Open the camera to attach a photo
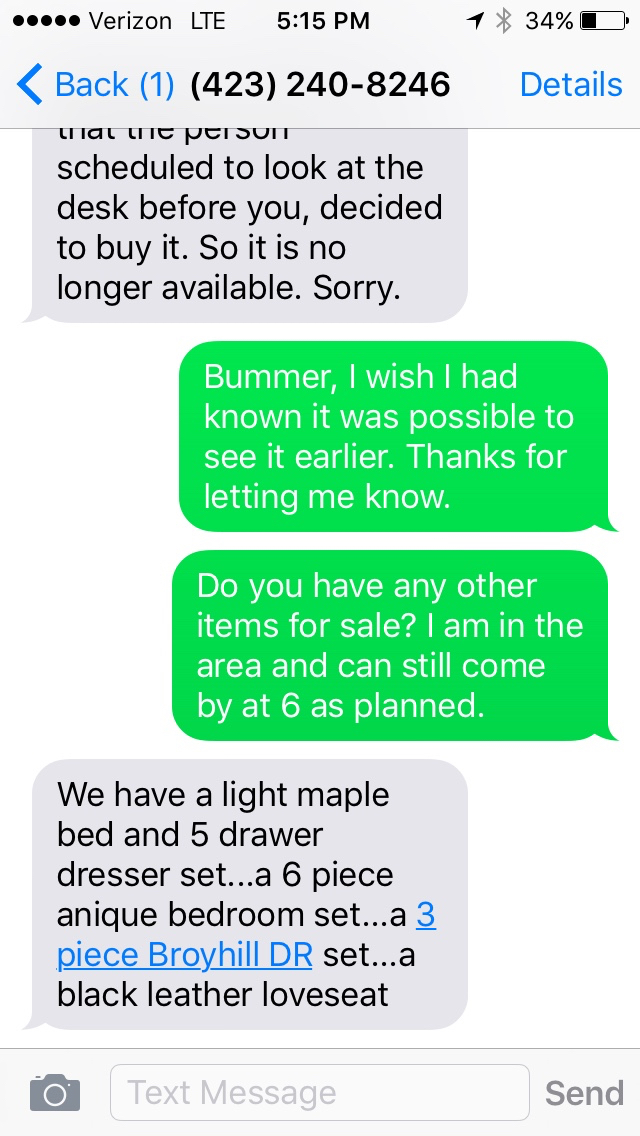This screenshot has height=1136, width=640. tap(54, 1092)
